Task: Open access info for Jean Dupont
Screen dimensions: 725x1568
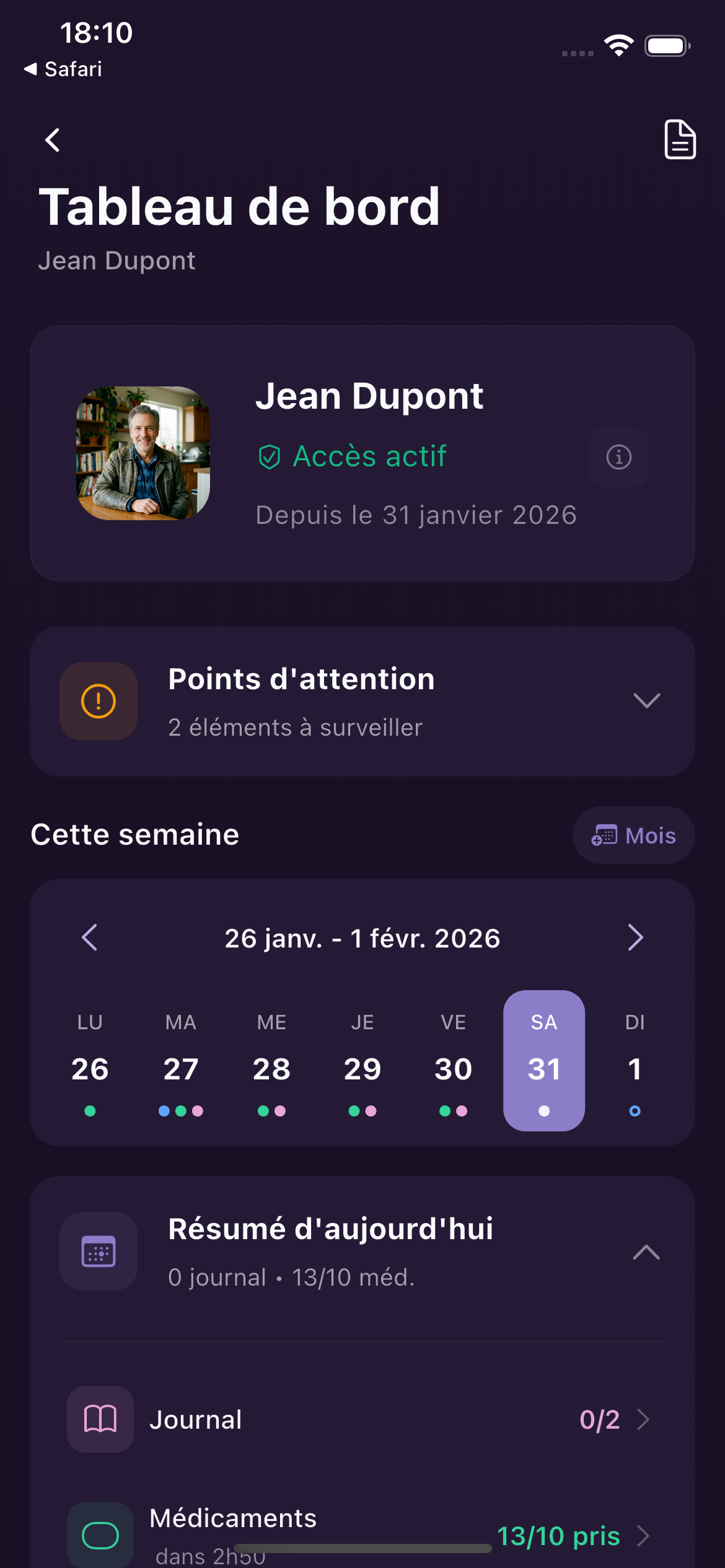Action: (x=618, y=457)
